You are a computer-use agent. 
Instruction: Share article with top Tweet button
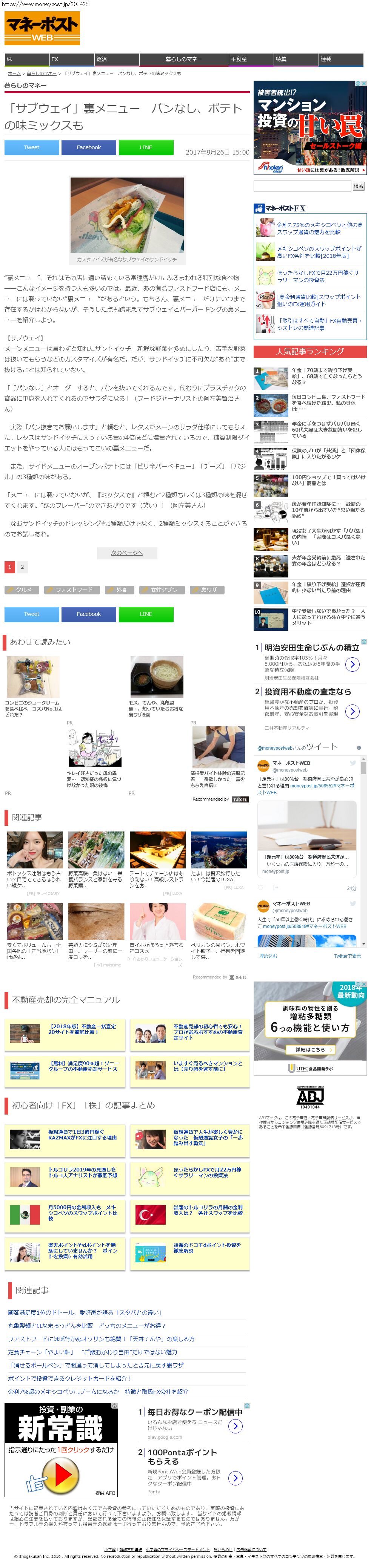click(32, 147)
